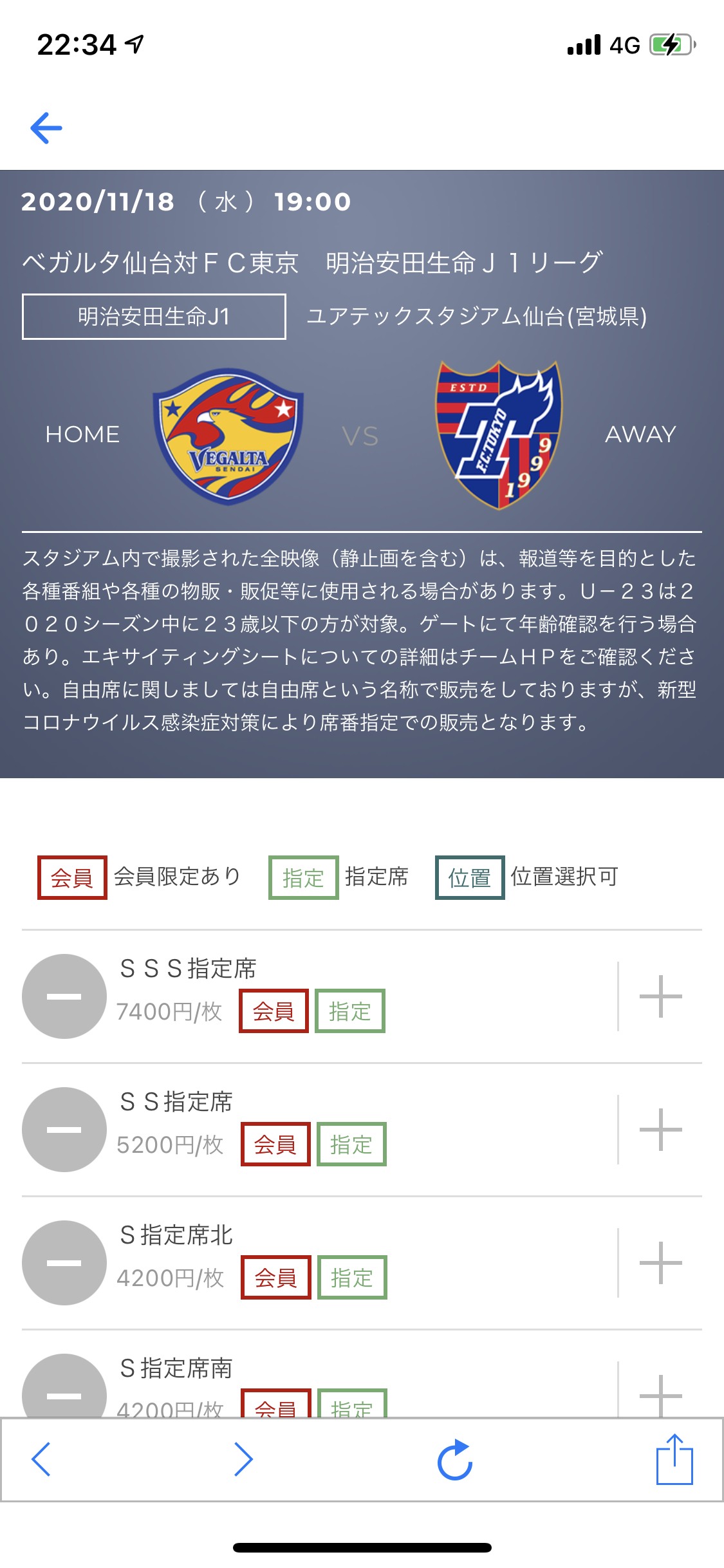Remove one S指定席北 ticket
This screenshot has height=1568, width=724.
[x=64, y=1263]
